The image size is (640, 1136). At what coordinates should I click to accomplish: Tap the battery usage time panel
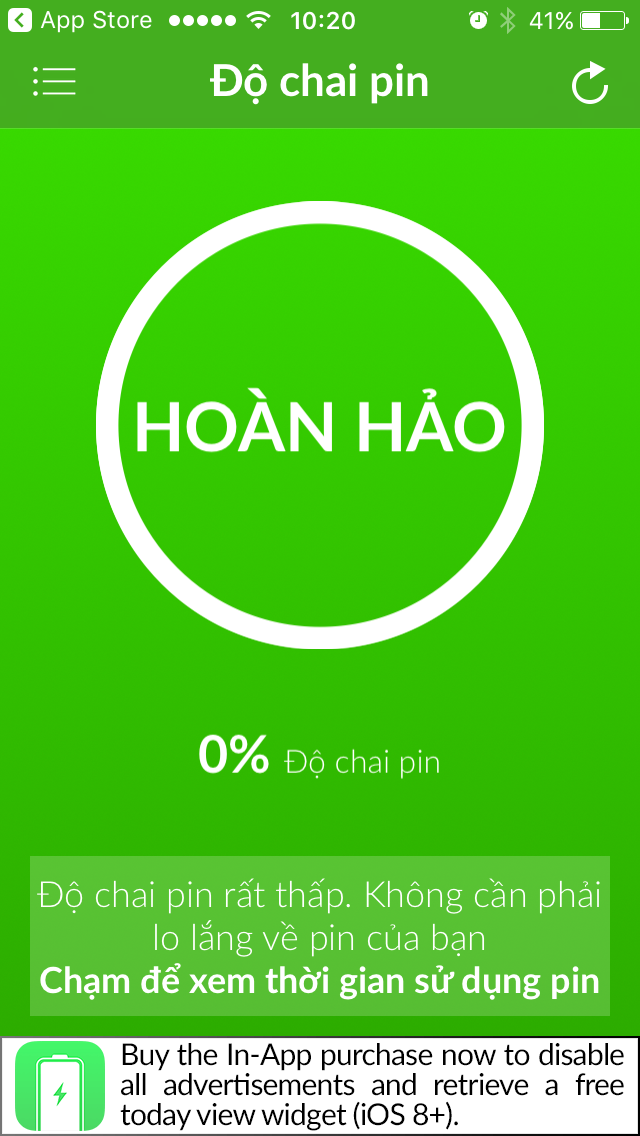point(320,936)
